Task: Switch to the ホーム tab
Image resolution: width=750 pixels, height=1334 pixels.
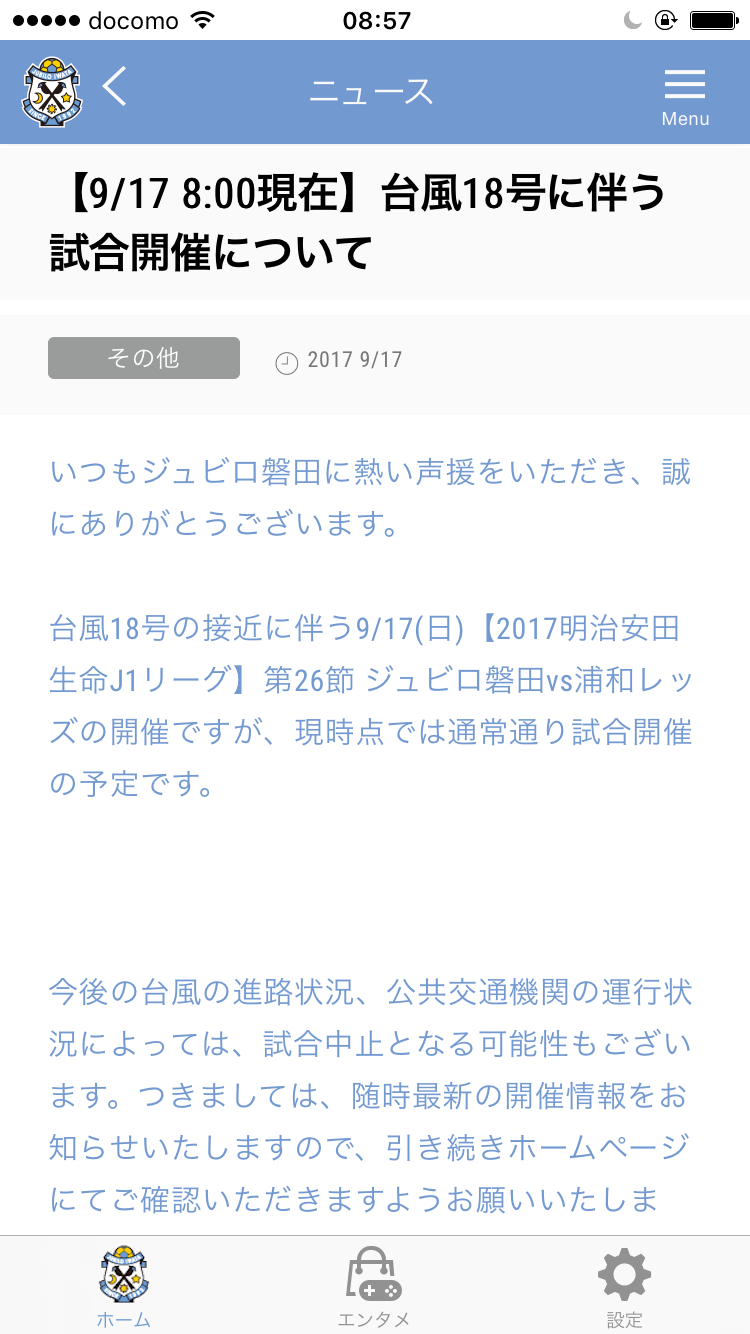Action: (124, 1287)
